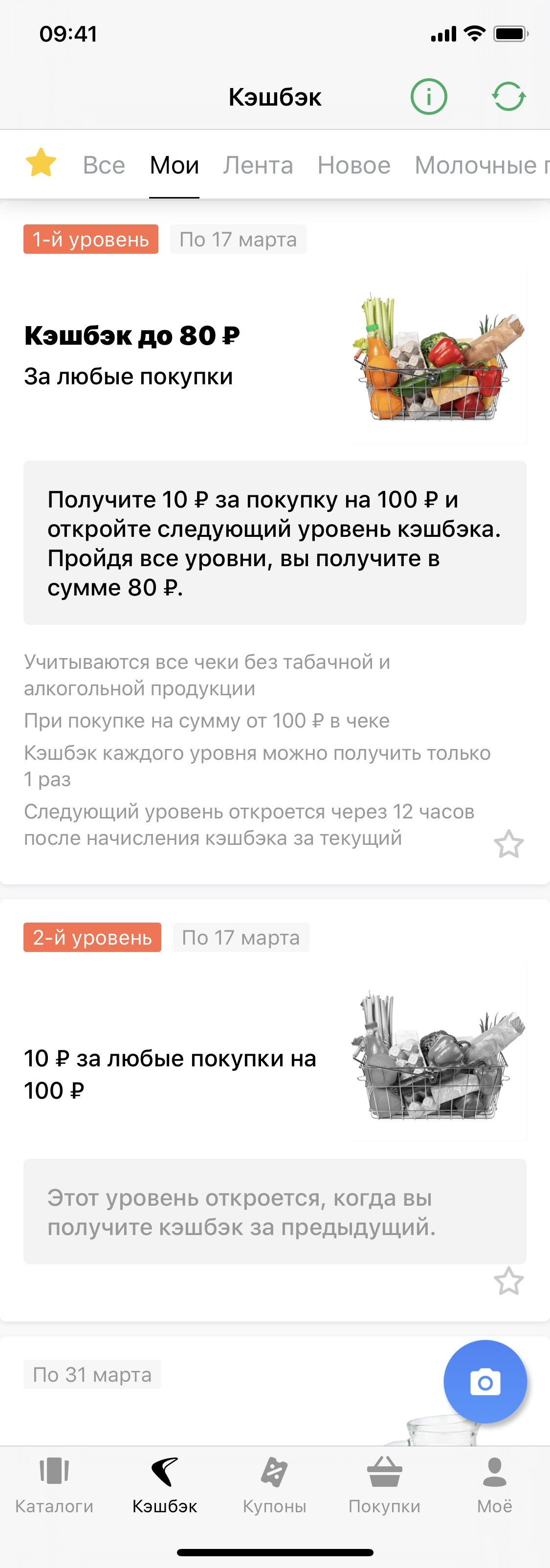Select the Мои tab
The image size is (550, 1568).
click(x=175, y=166)
